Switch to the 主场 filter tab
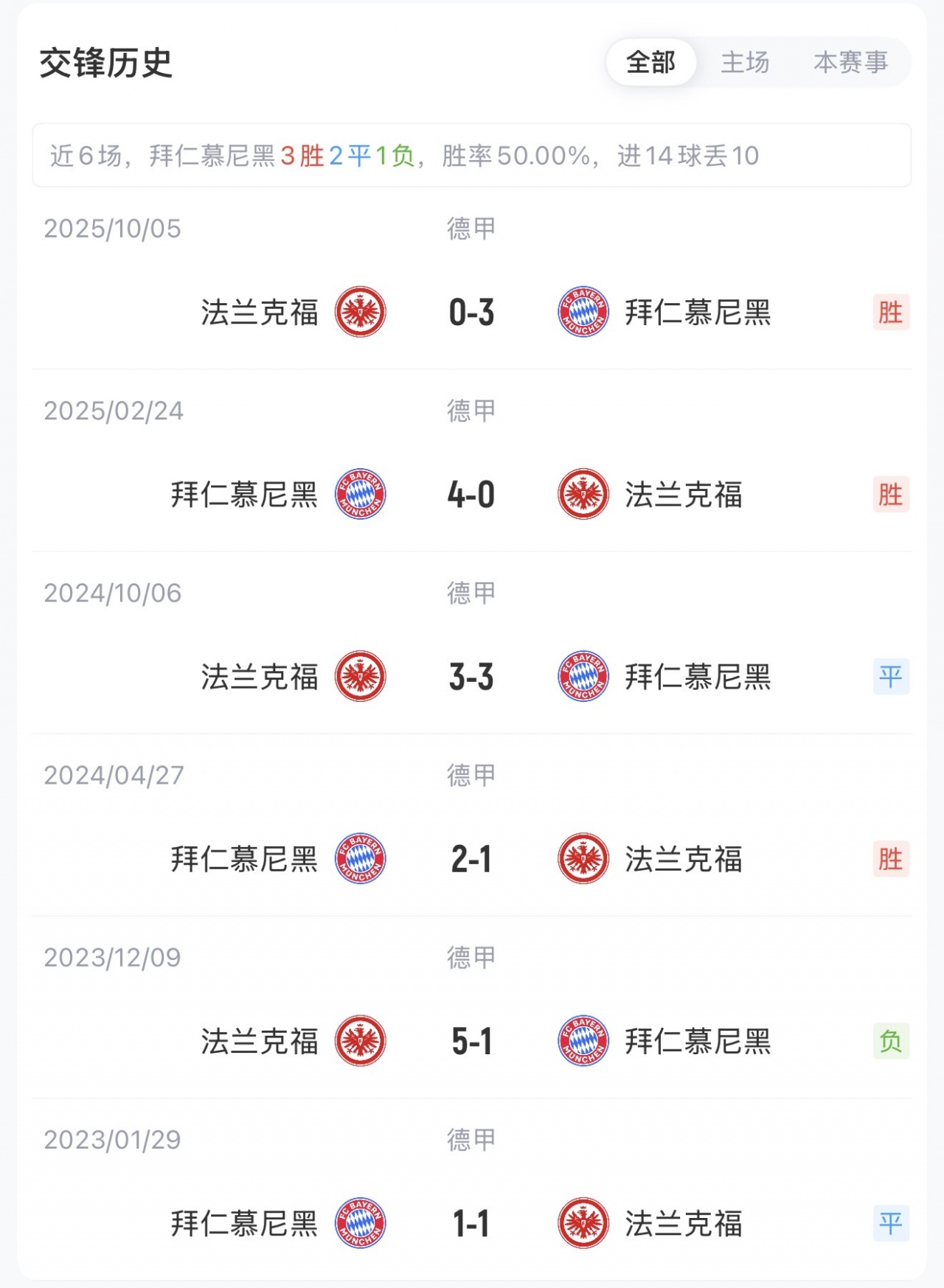Image resolution: width=944 pixels, height=1288 pixels. (745, 63)
